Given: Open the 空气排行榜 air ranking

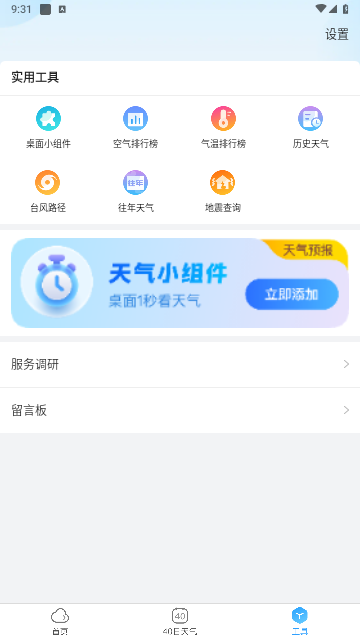Looking at the screenshot, I should [x=136, y=127].
